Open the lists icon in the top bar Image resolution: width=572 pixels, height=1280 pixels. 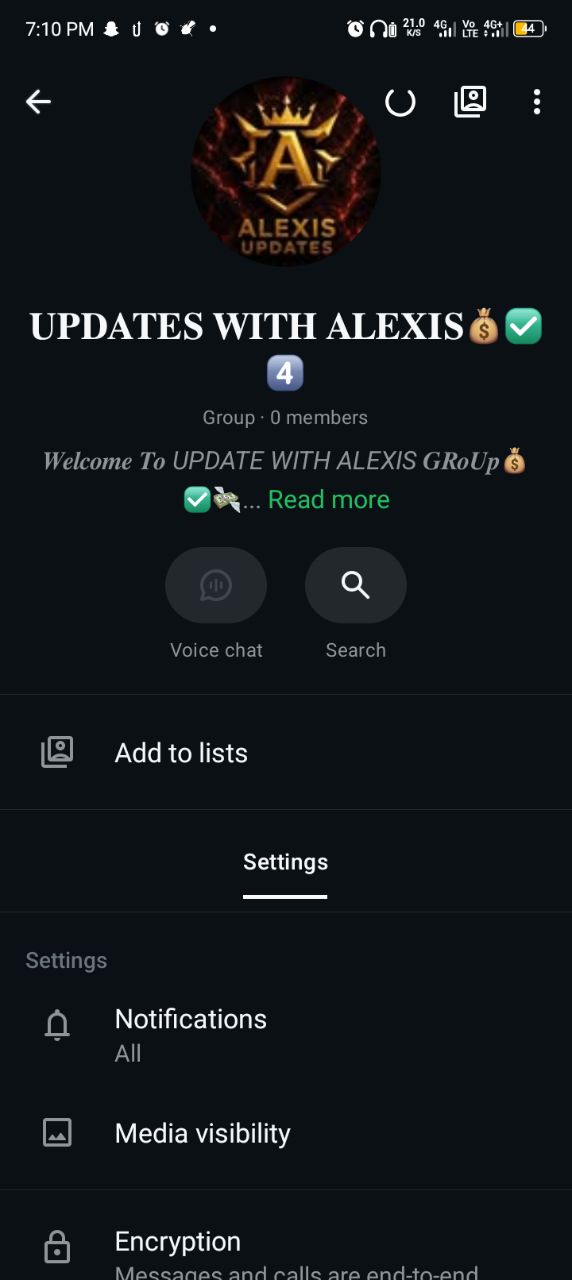point(470,101)
